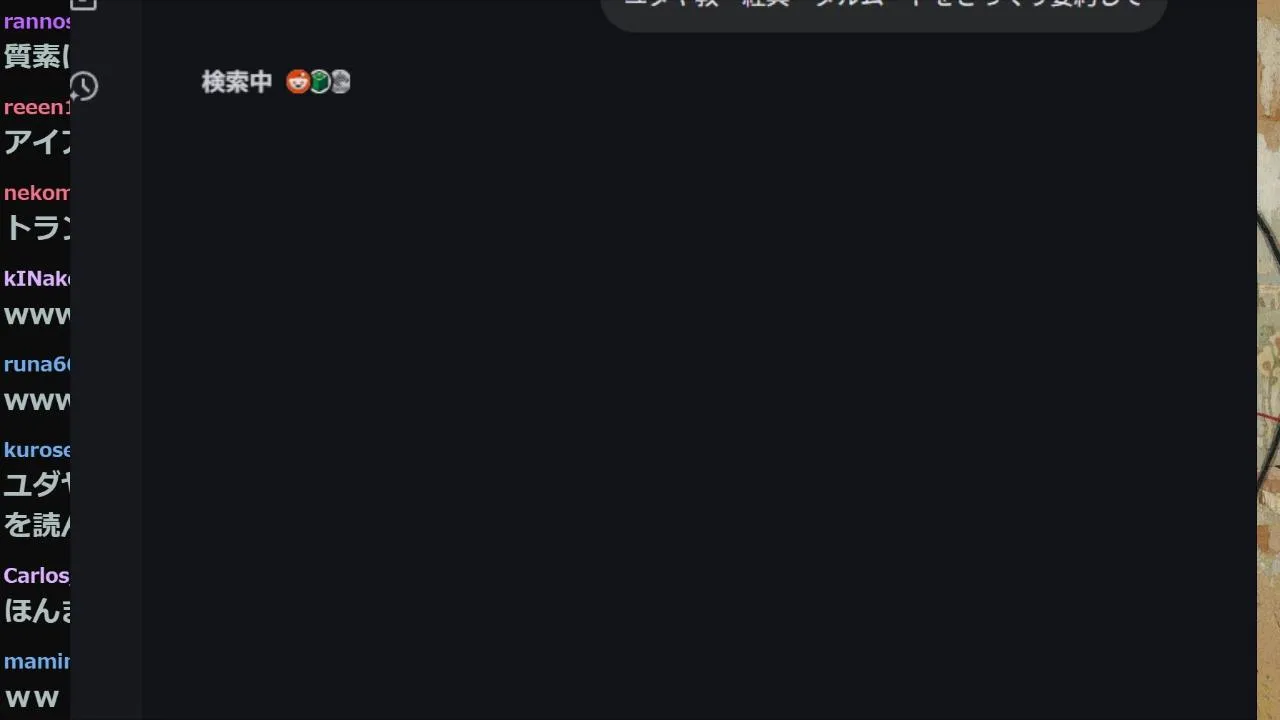Open the chat history clock icon
Viewport: 1280px width, 720px height.
click(x=84, y=86)
